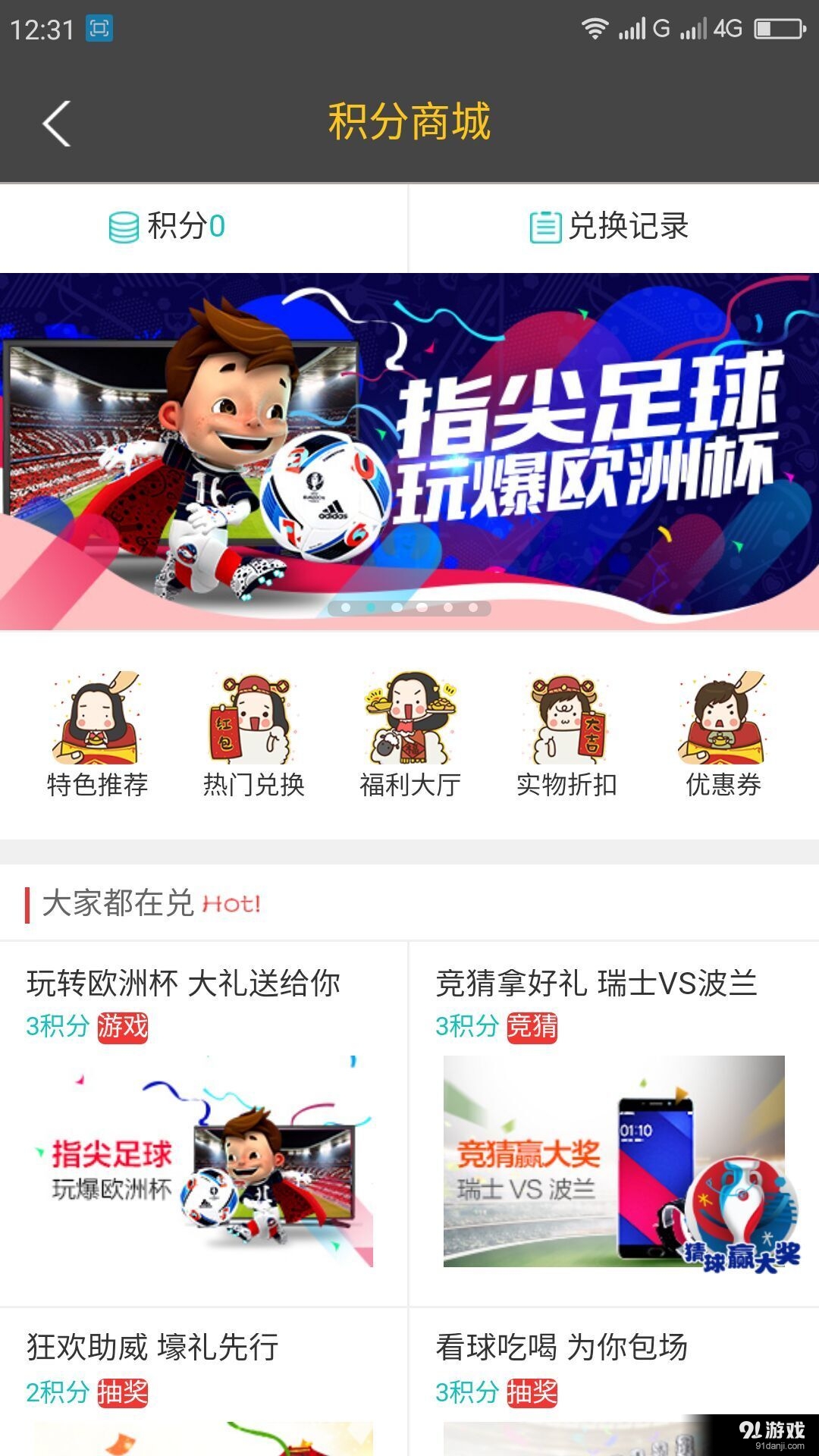Viewport: 819px width, 1456px height.
Task: Select the first carousel indicator dot
Action: click(x=345, y=607)
